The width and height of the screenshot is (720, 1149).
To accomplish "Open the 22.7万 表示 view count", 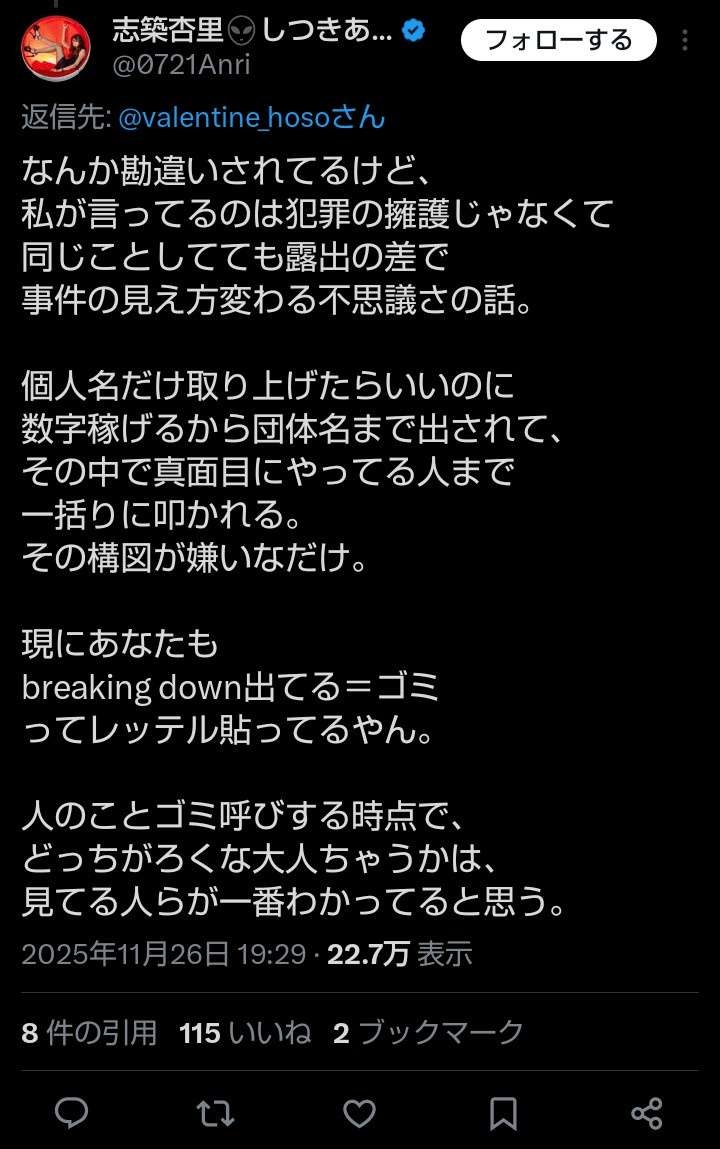I will 399,953.
